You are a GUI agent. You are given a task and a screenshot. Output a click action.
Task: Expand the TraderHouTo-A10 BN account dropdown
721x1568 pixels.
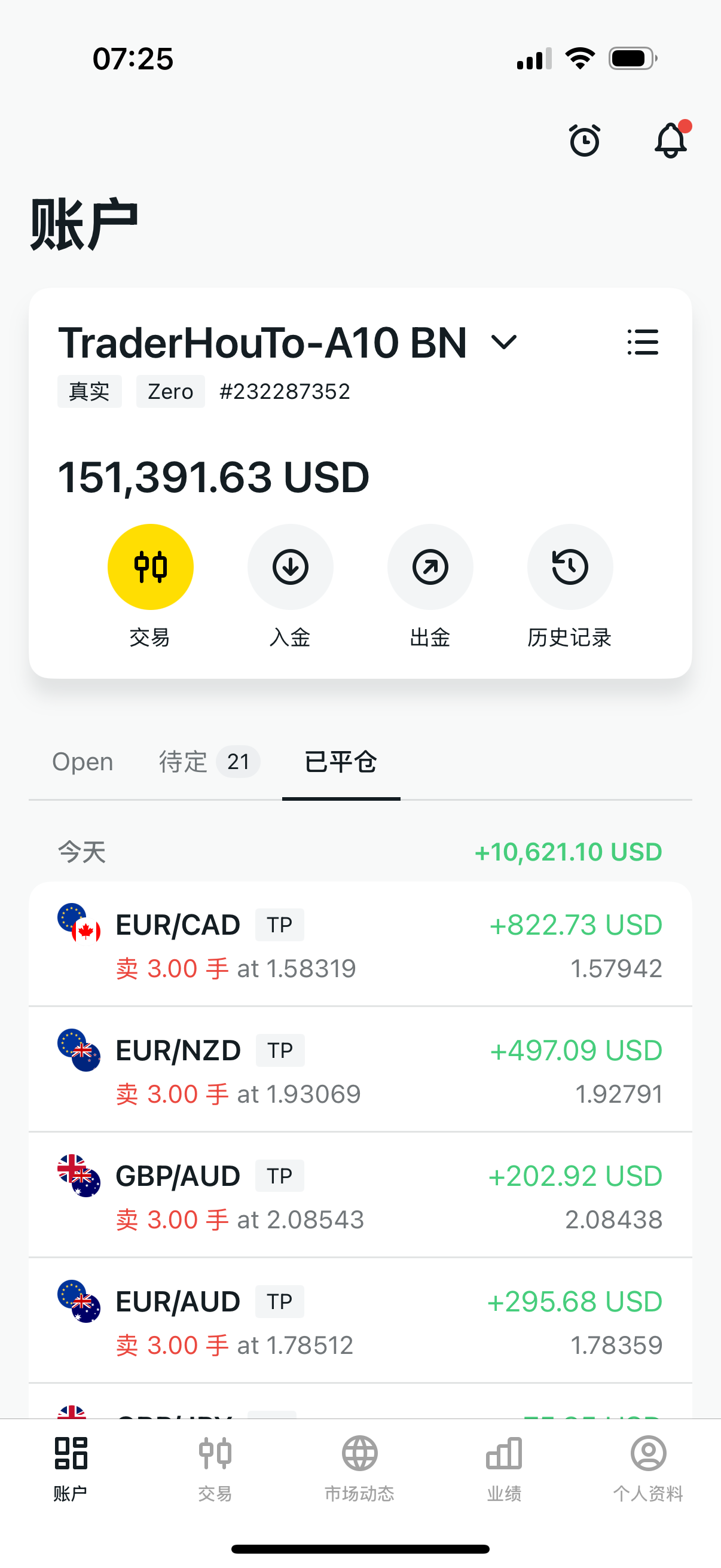pyautogui.click(x=504, y=342)
